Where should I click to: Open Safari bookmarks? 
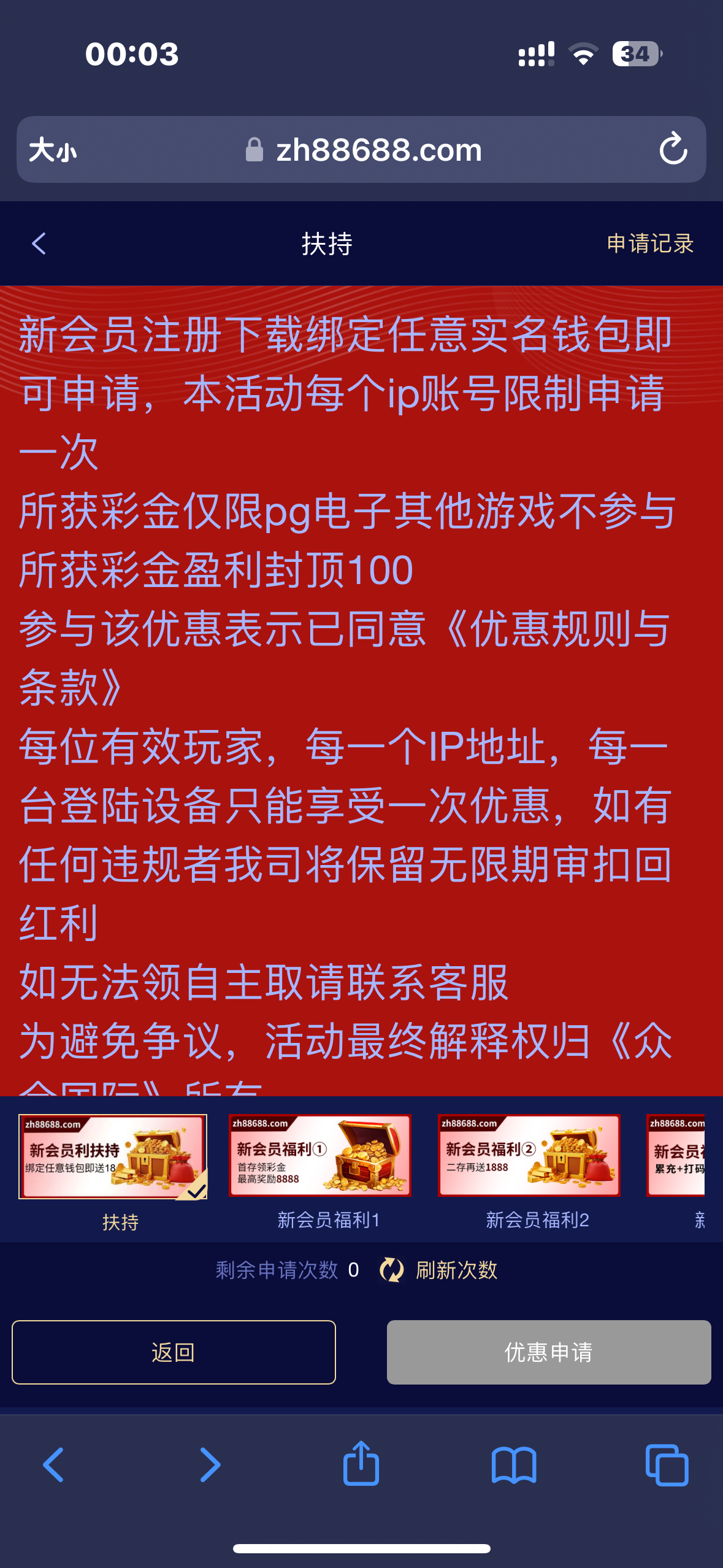(x=514, y=1465)
